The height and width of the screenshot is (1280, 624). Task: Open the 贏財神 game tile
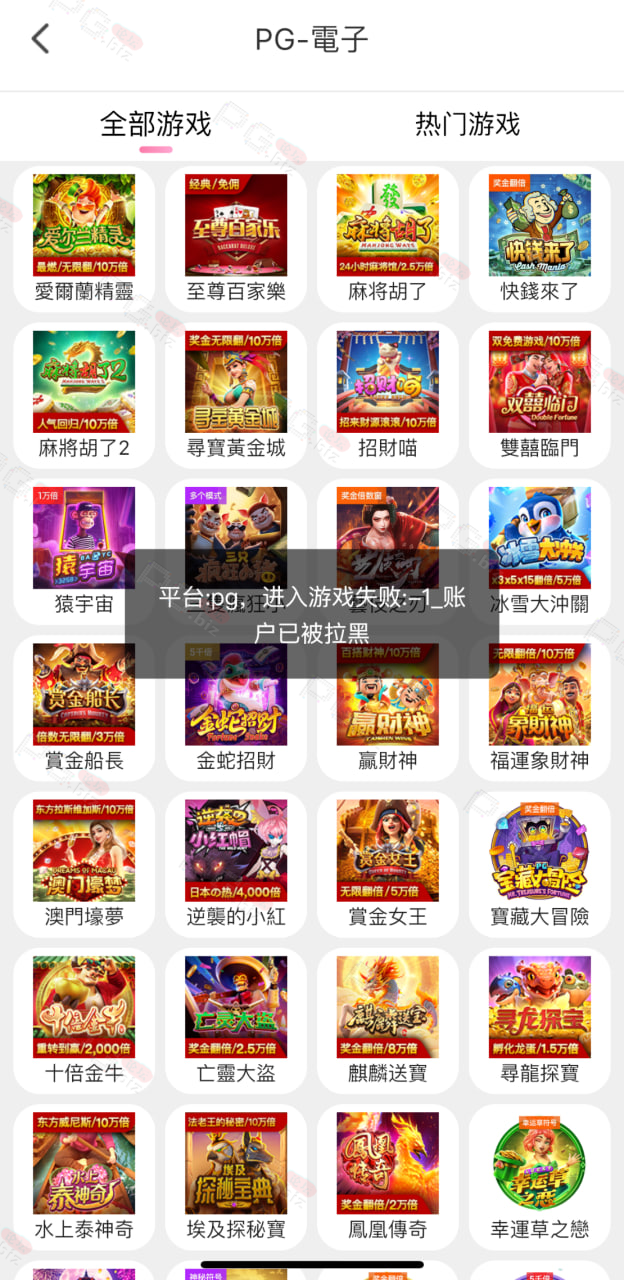point(388,708)
